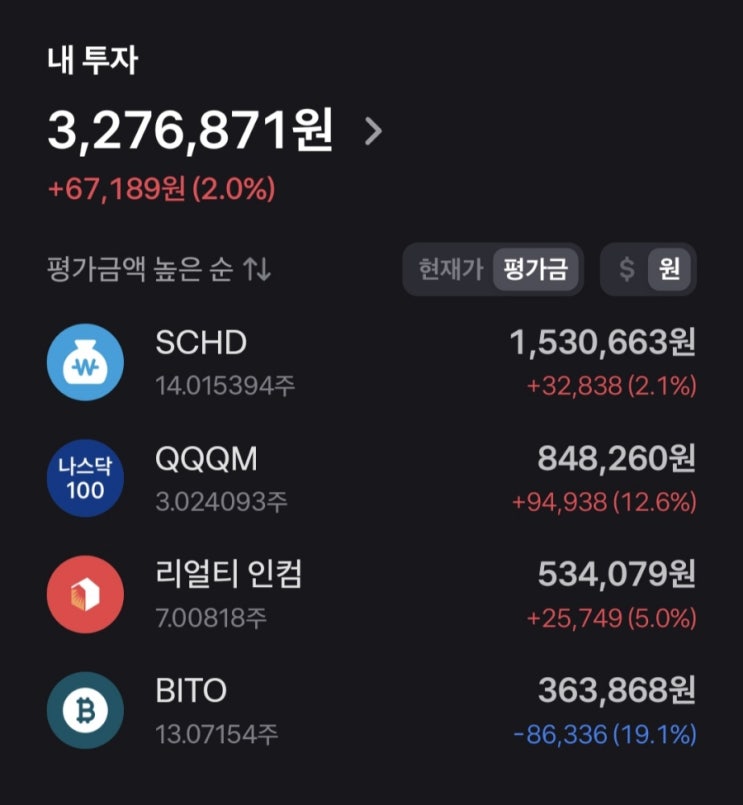Open the SCHD holding

[x=371, y=362]
